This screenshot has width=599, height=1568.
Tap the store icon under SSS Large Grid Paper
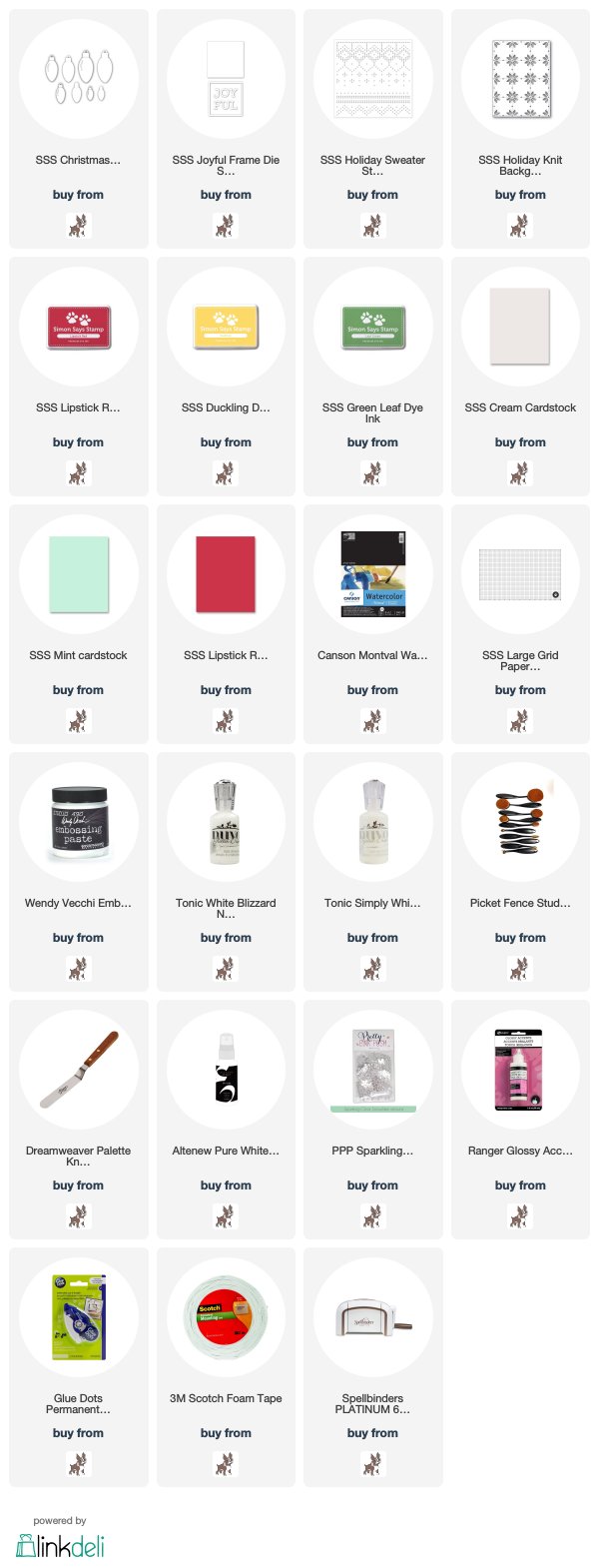(x=520, y=720)
